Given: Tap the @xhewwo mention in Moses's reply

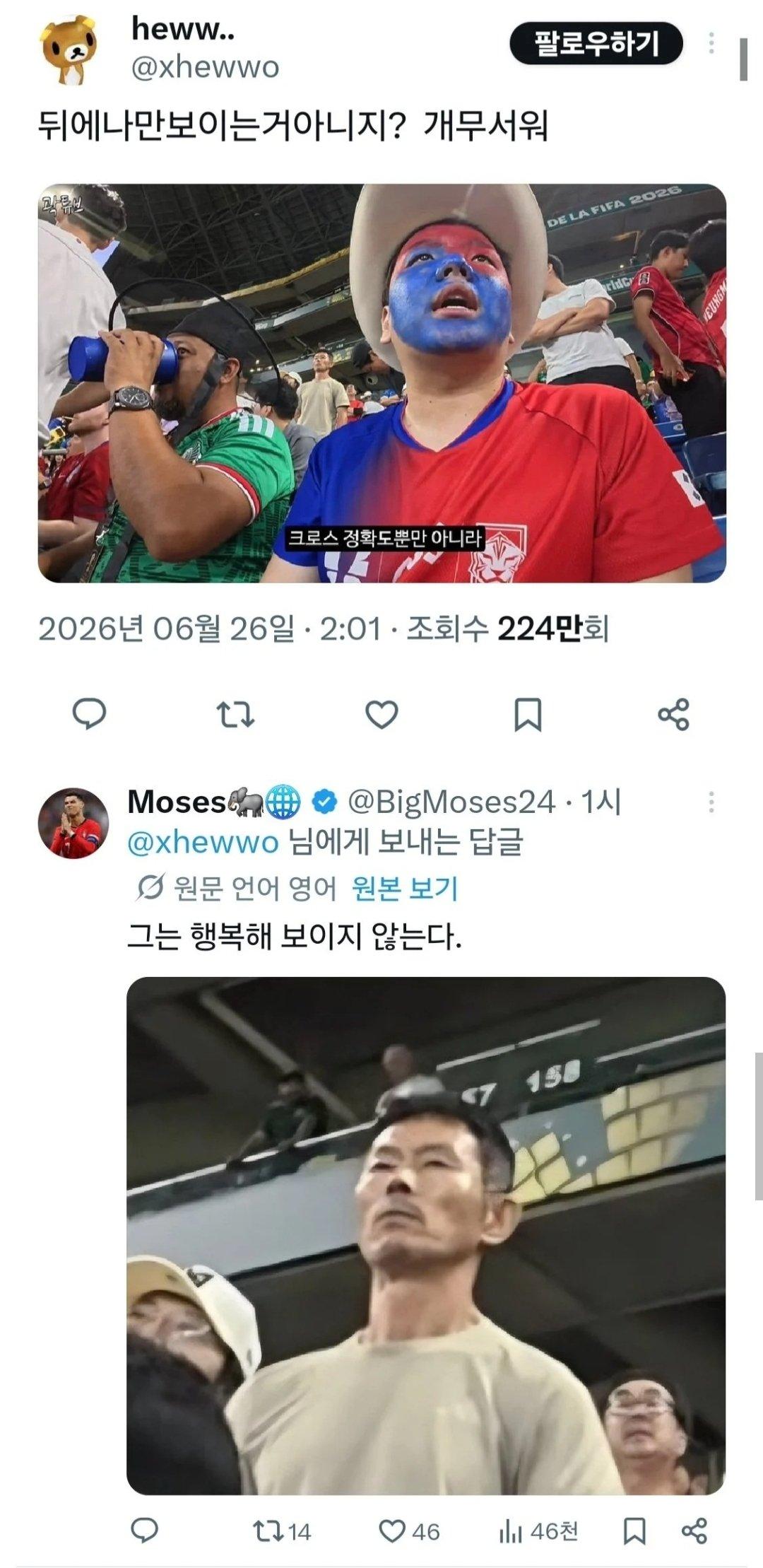Looking at the screenshot, I should (x=203, y=843).
